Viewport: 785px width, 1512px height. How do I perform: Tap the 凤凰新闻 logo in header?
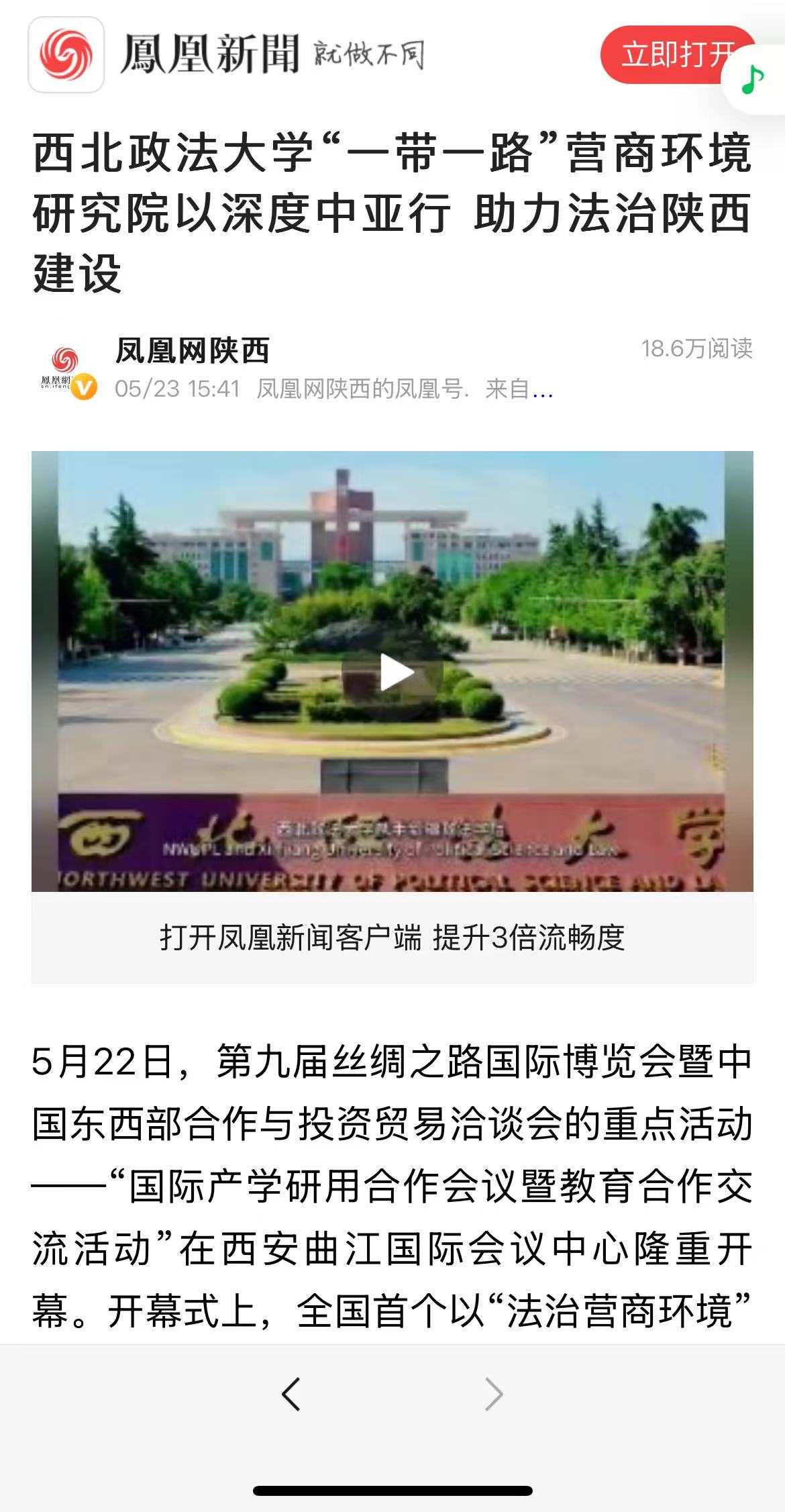tap(66, 55)
